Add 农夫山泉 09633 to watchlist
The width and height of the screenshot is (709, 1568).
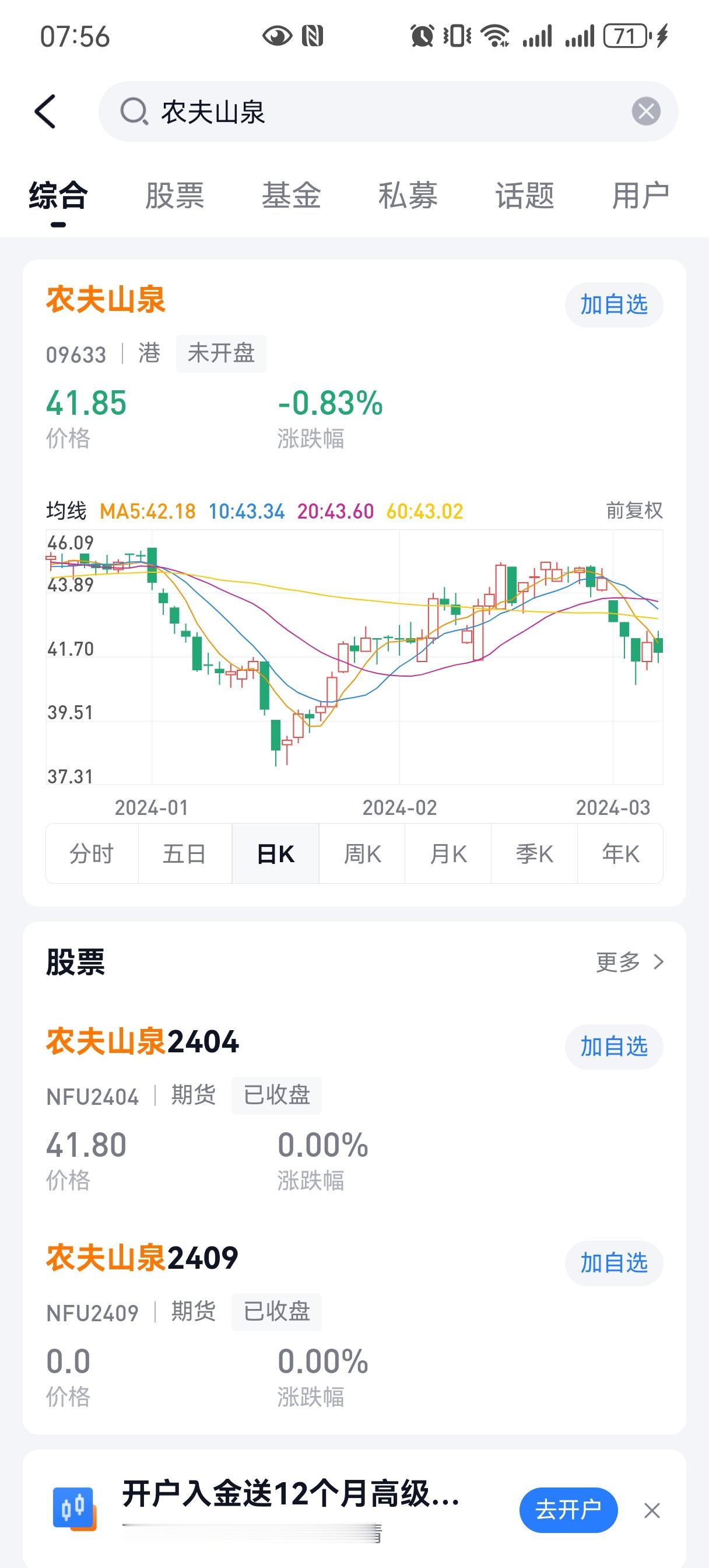point(613,304)
